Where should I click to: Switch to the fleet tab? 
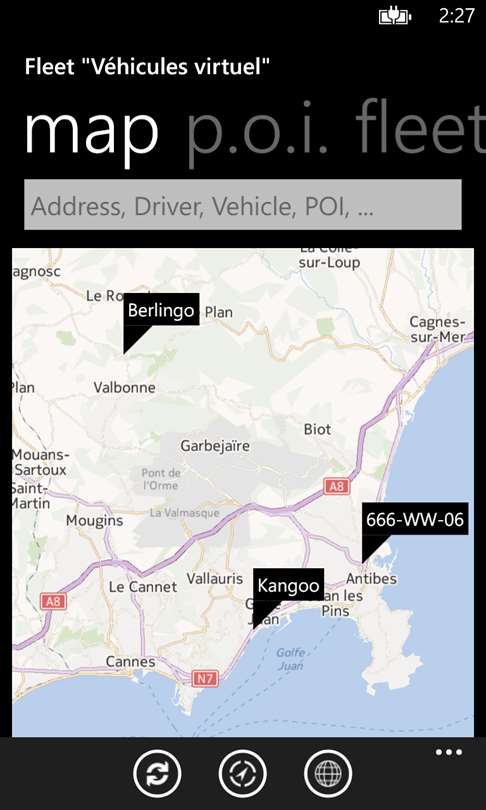coord(420,127)
